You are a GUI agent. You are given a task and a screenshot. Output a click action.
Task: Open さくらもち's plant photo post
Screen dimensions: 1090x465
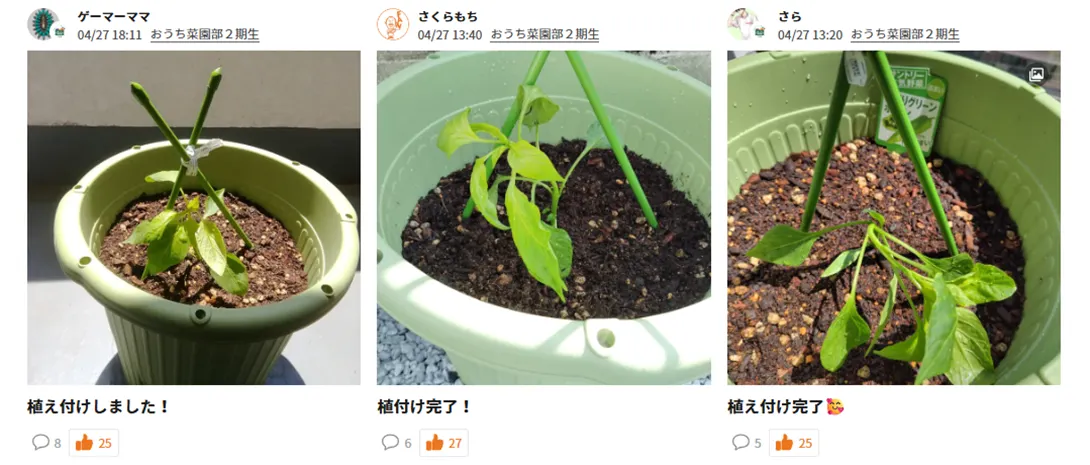pyautogui.click(x=543, y=218)
